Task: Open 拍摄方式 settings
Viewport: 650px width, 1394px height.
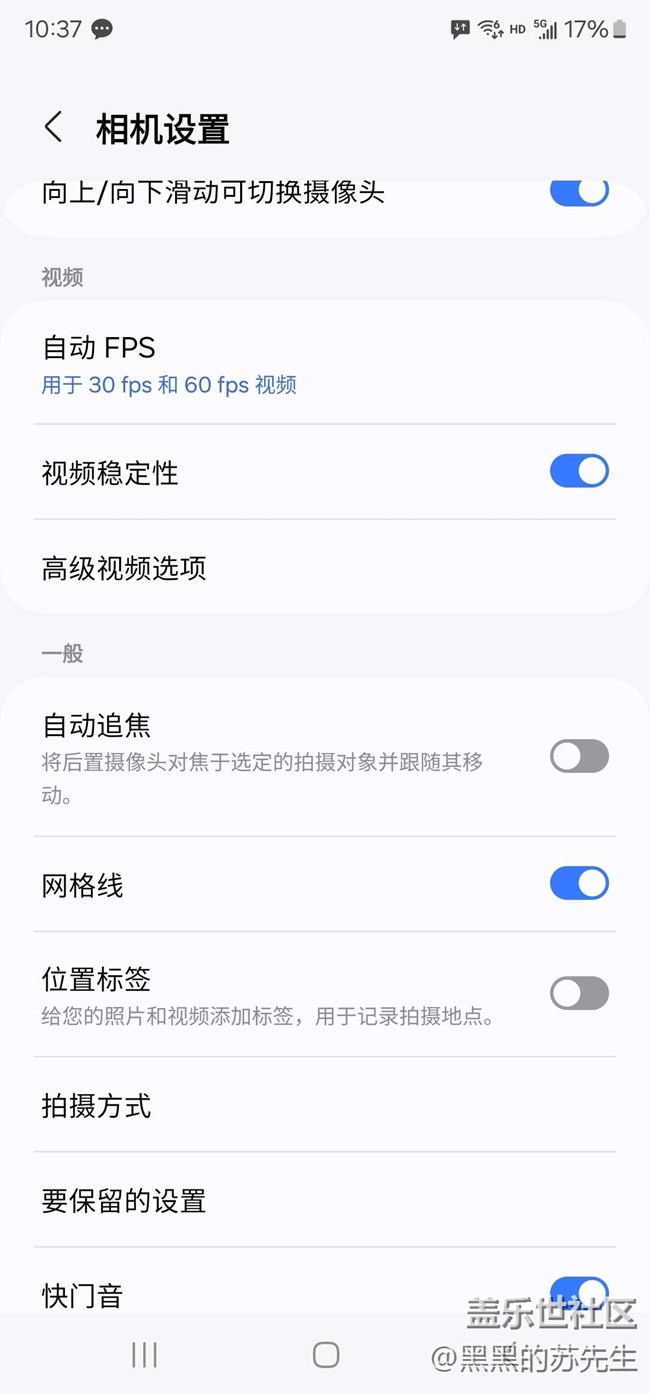Action: [x=325, y=1105]
